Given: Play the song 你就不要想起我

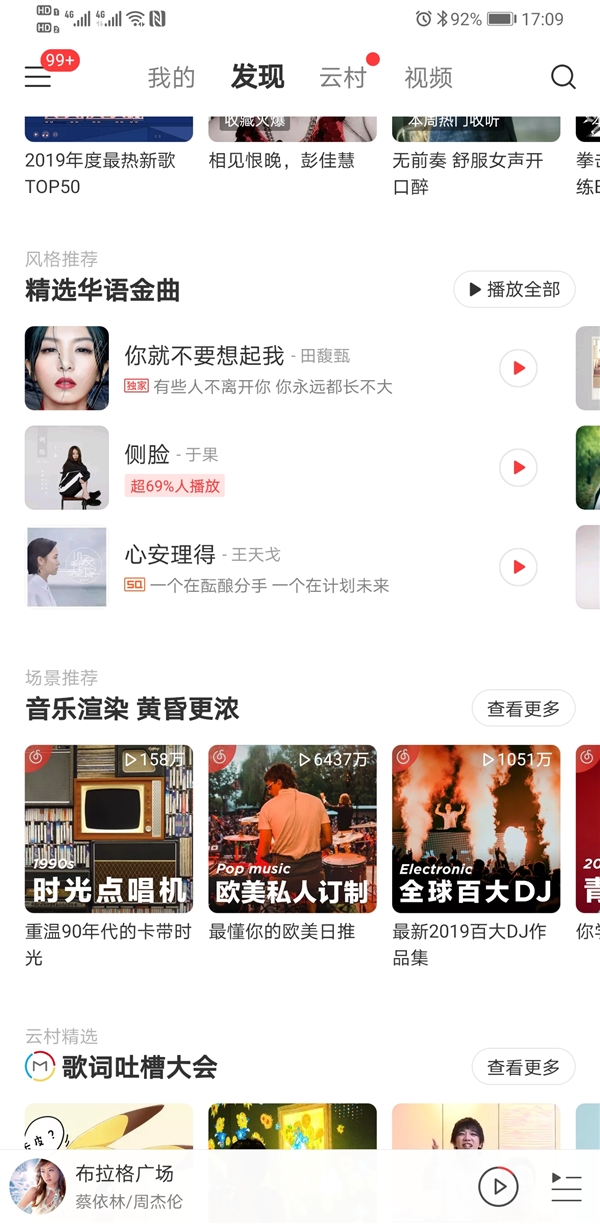Looking at the screenshot, I should (x=518, y=368).
